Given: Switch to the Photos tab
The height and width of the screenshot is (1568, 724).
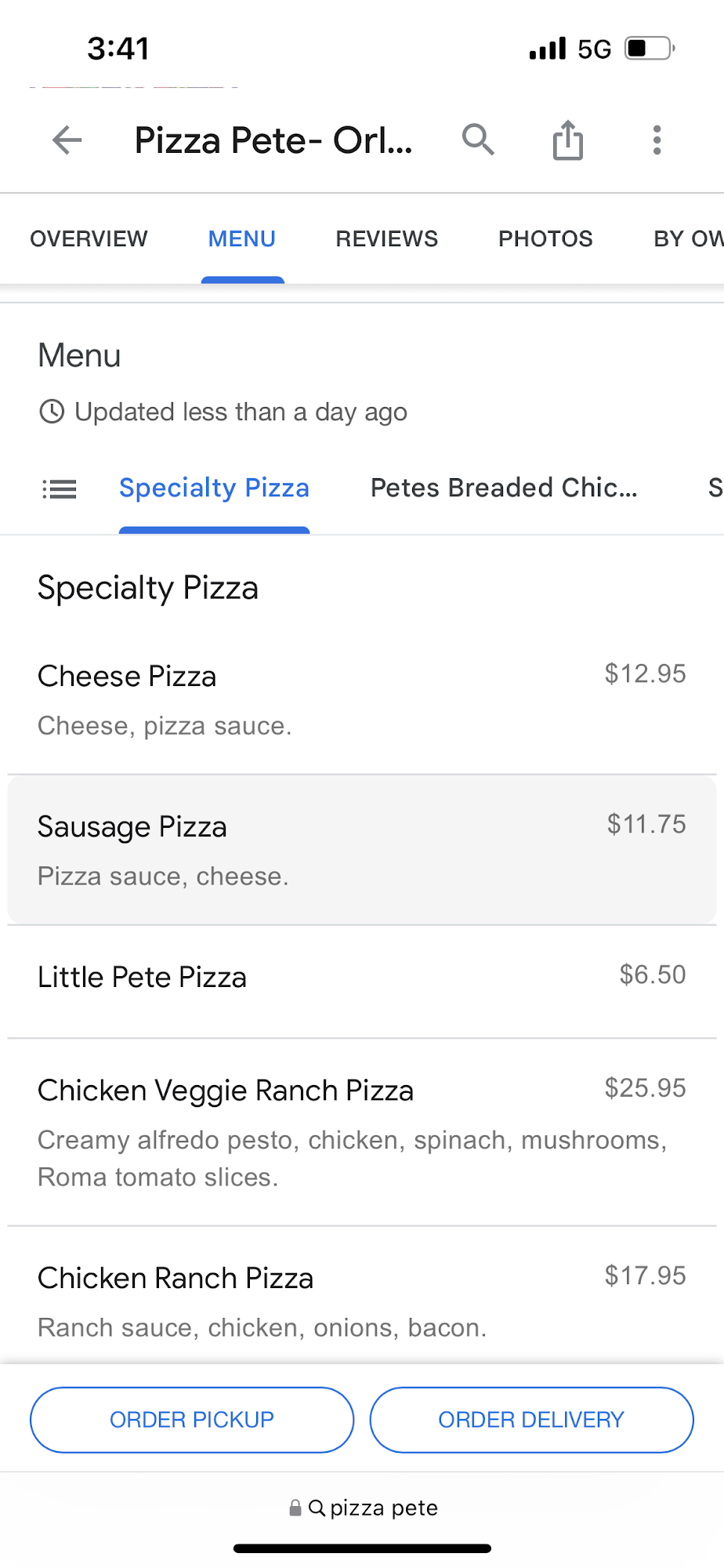Looking at the screenshot, I should coord(545,239).
